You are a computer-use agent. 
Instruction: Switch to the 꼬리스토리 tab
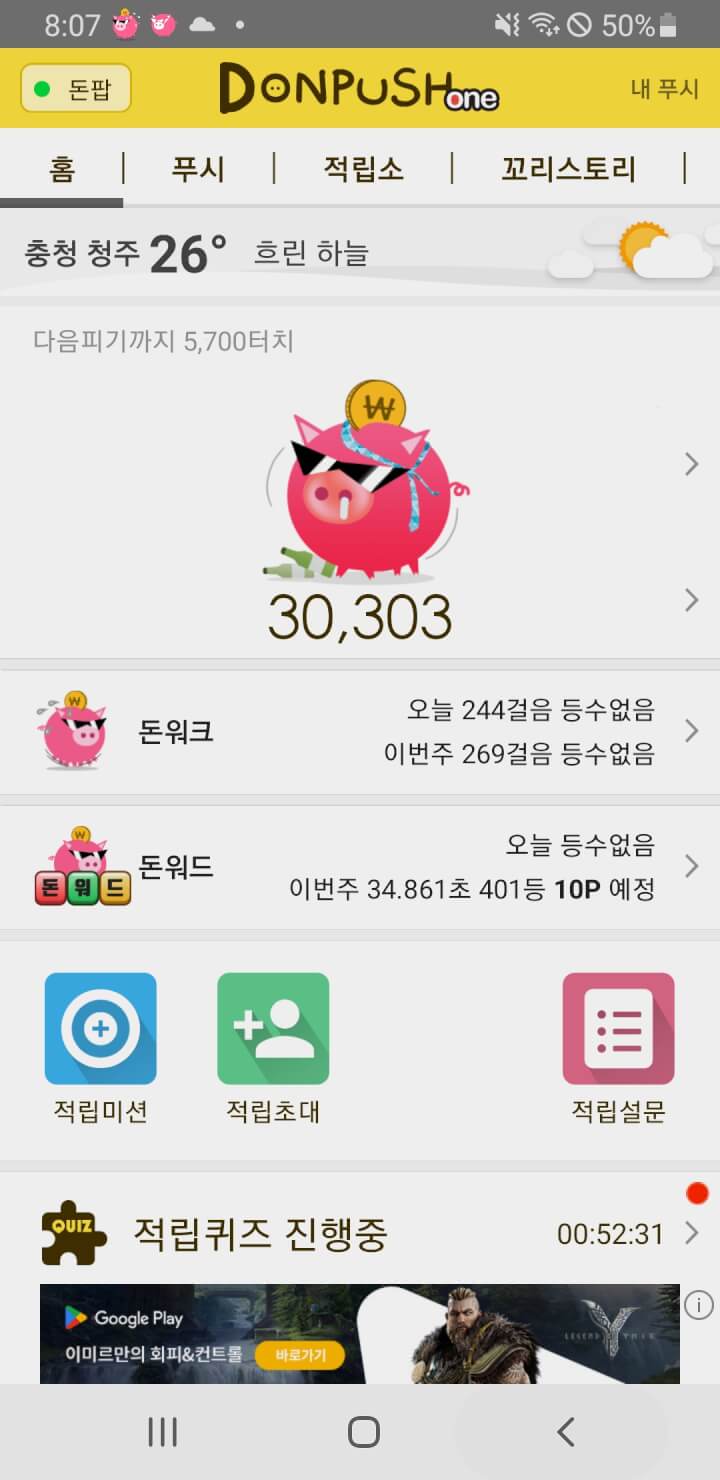pos(568,169)
